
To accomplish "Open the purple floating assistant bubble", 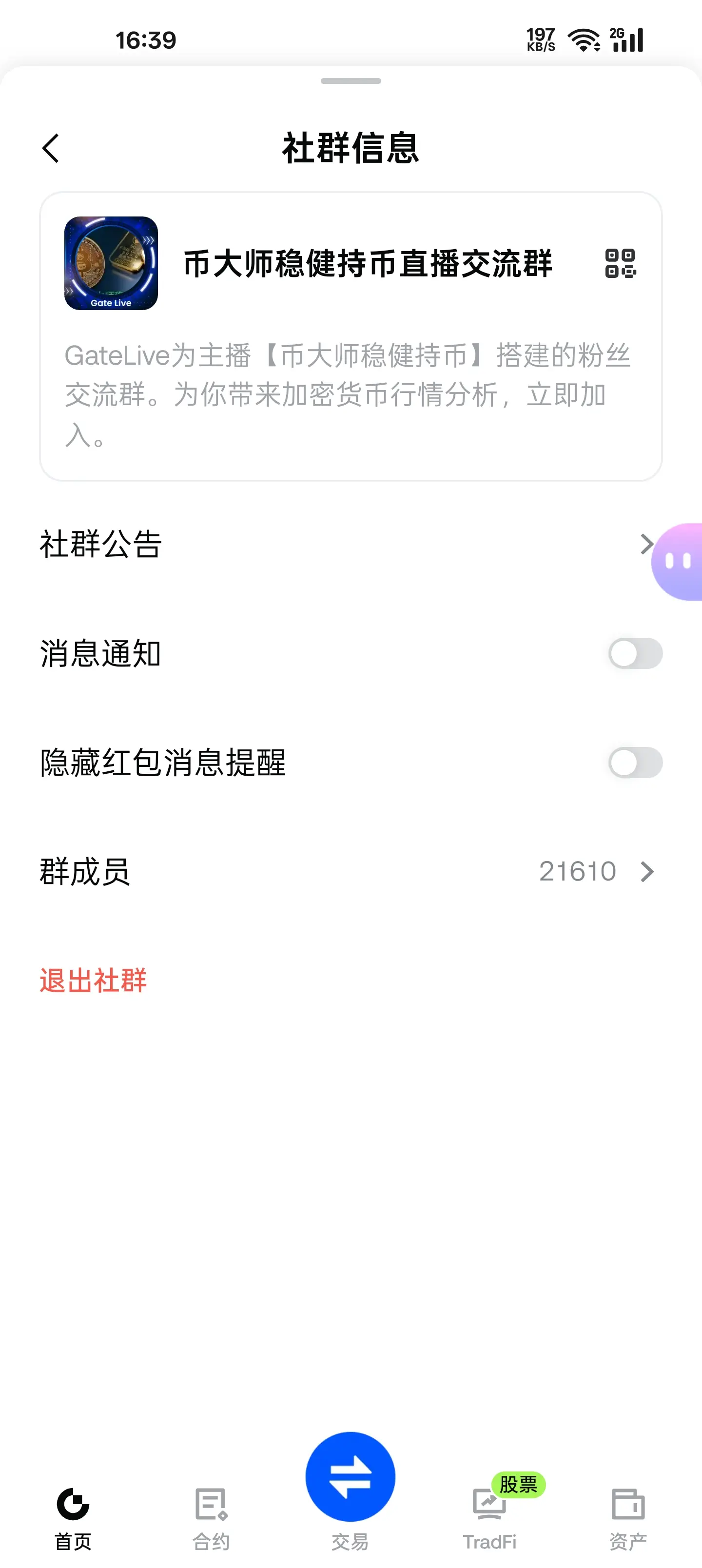I will (x=678, y=562).
